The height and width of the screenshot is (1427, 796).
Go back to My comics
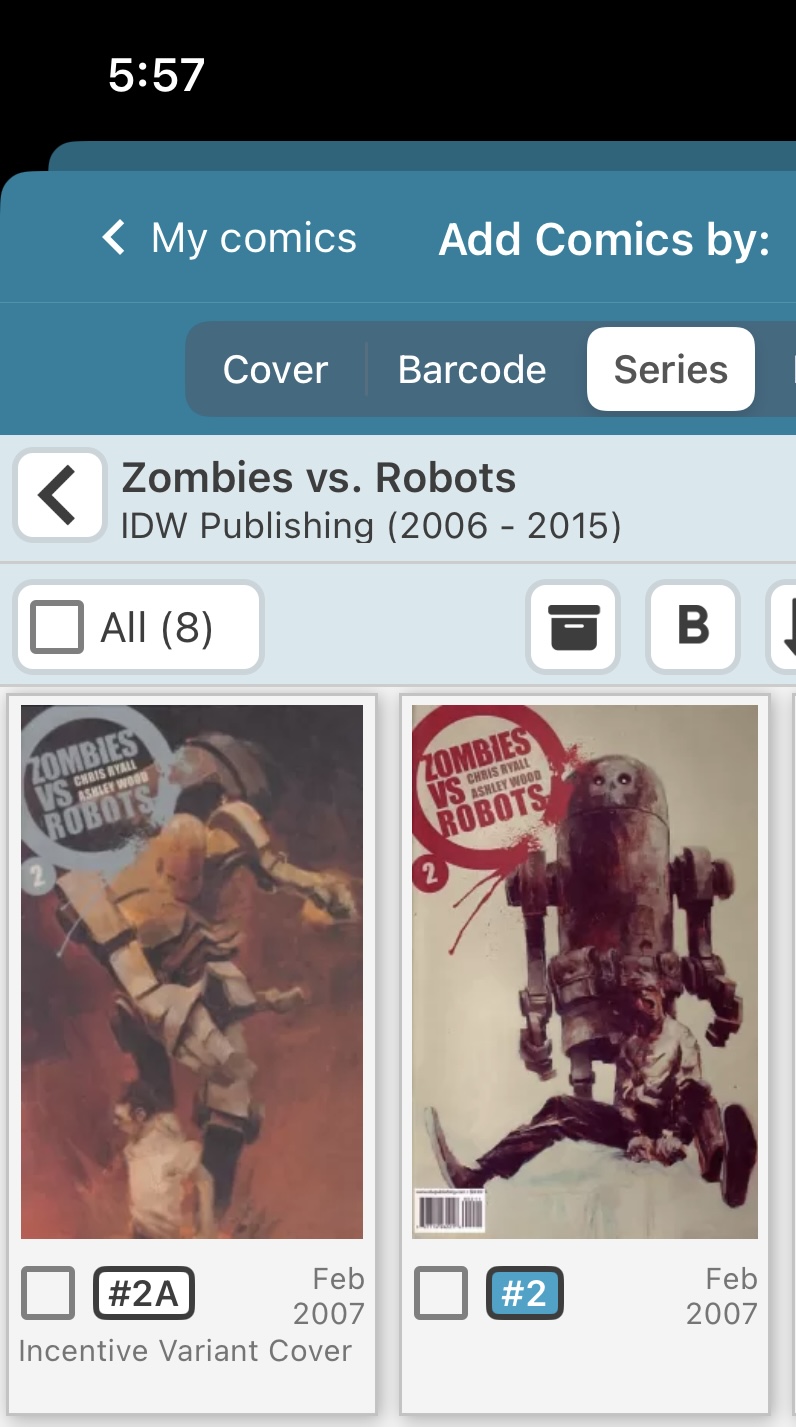(x=229, y=239)
